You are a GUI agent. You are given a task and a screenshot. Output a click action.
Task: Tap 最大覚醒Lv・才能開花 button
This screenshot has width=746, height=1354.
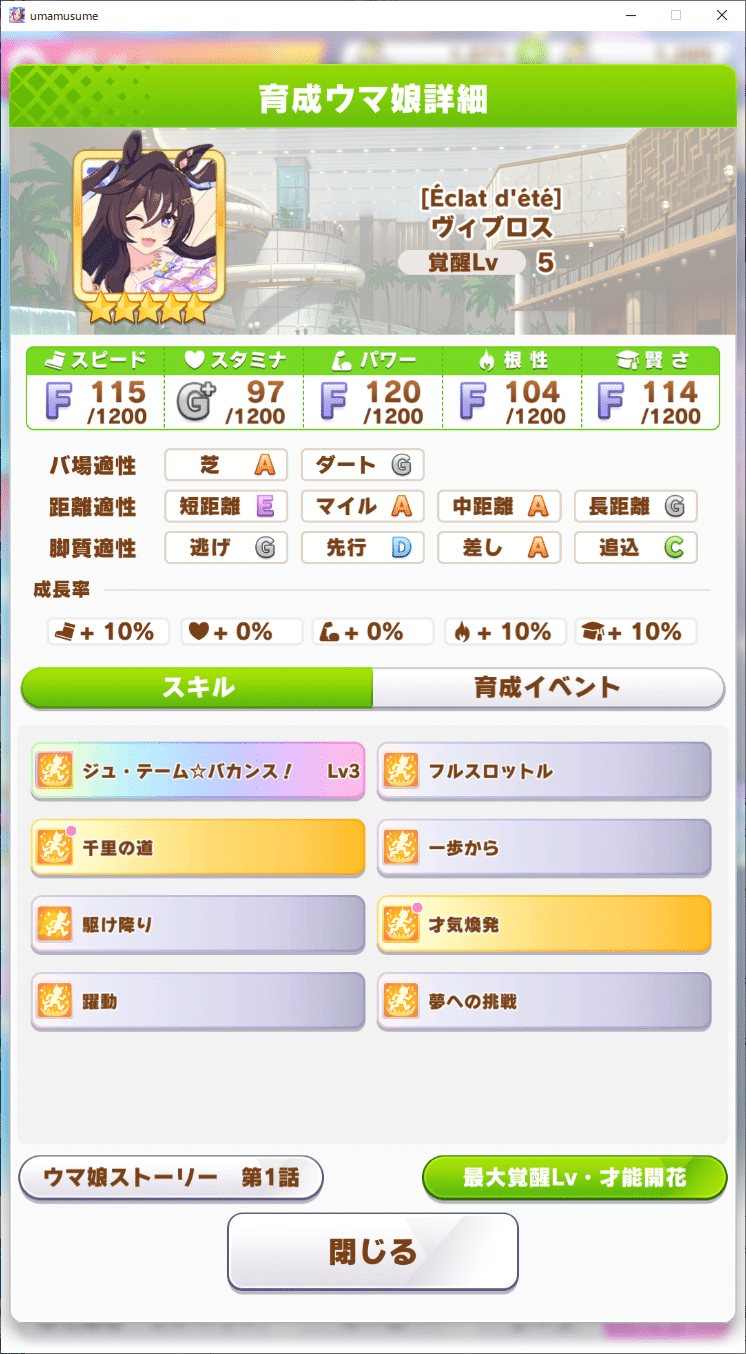574,1177
